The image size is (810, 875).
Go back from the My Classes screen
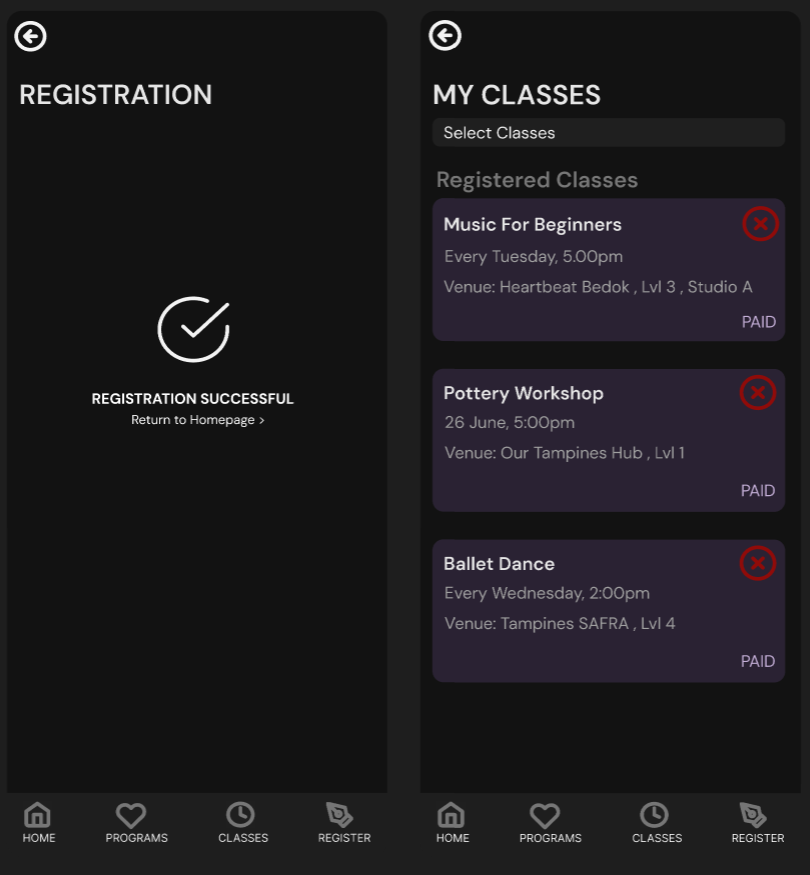(445, 36)
